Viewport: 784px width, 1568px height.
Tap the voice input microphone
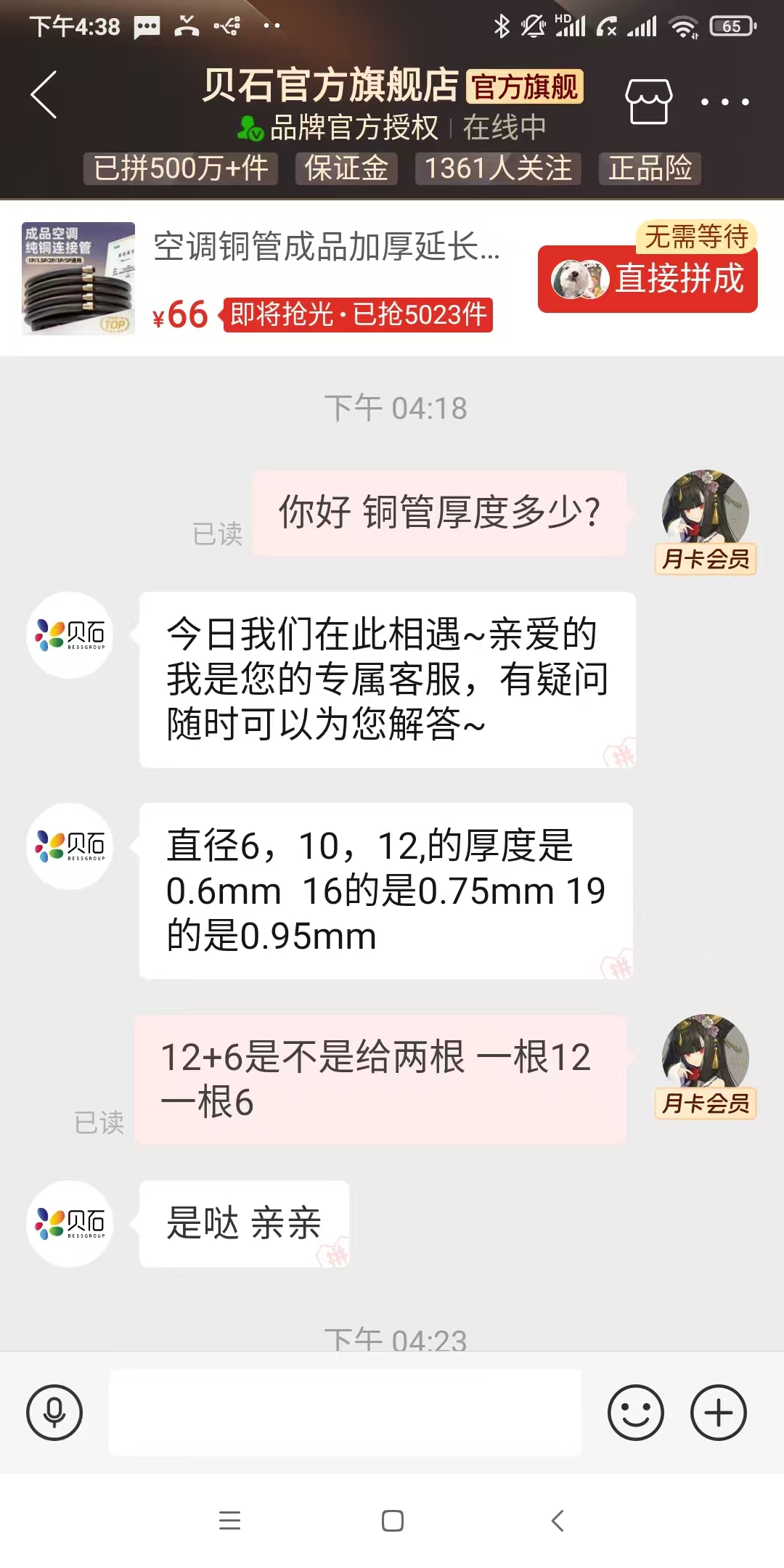pyautogui.click(x=54, y=1413)
